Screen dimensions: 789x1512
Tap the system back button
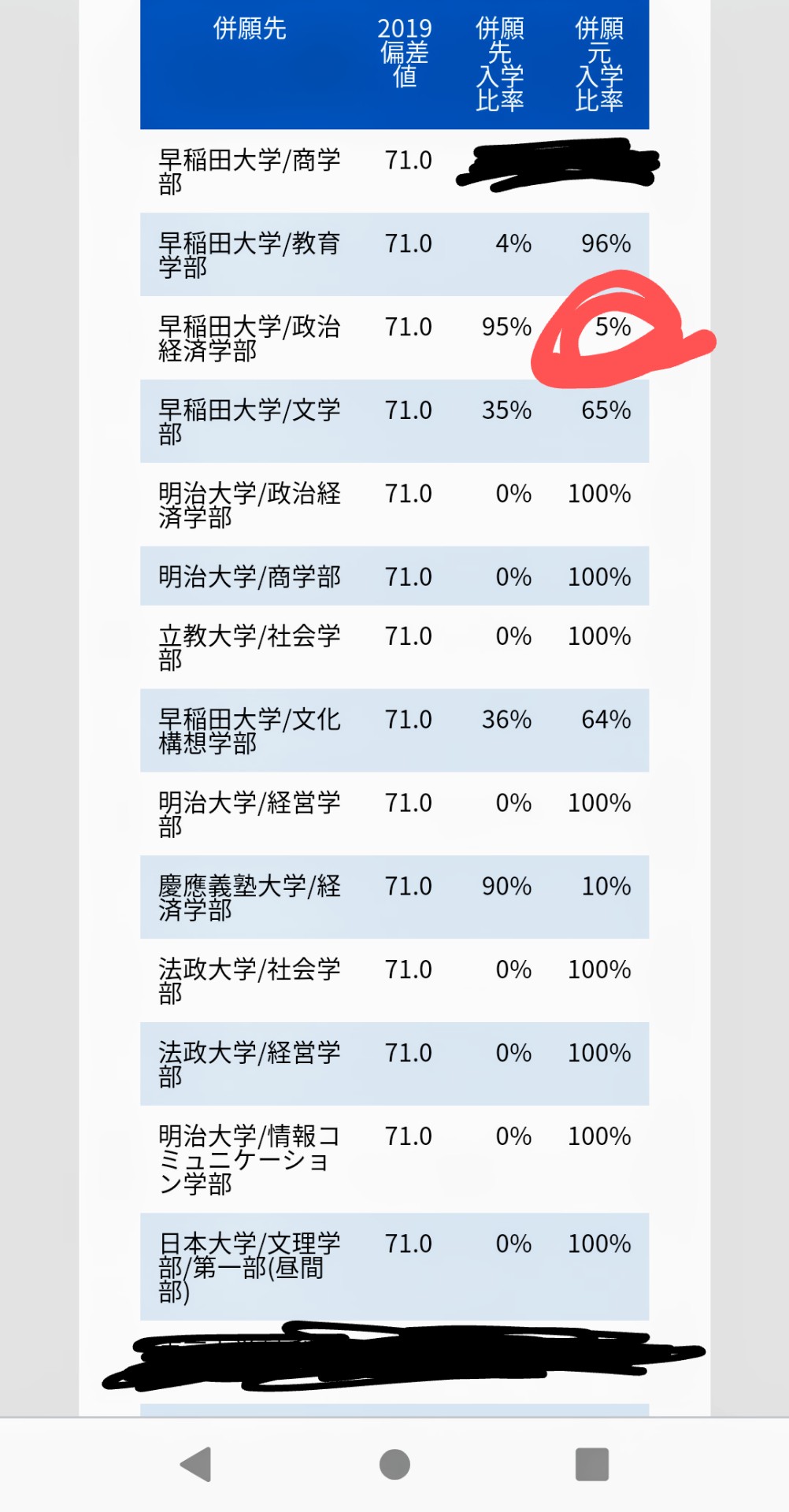196,1465
